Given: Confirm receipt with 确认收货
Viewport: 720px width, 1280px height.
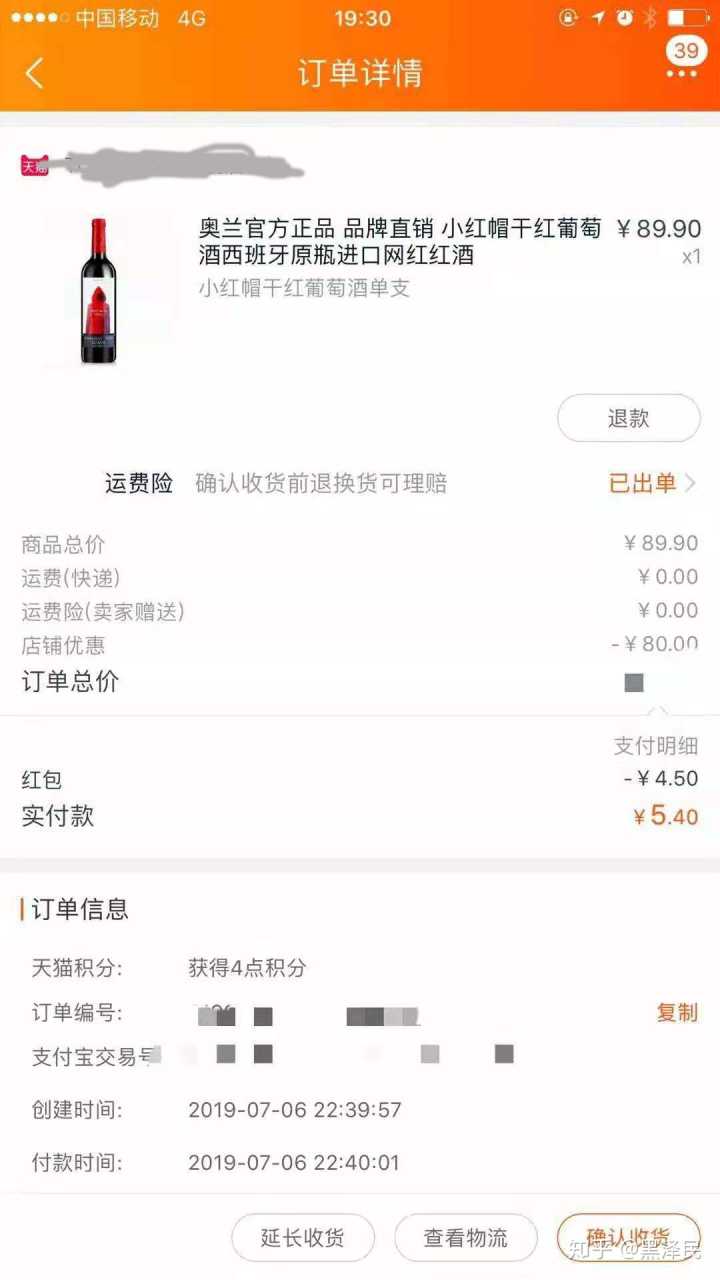Looking at the screenshot, I should click(628, 1238).
